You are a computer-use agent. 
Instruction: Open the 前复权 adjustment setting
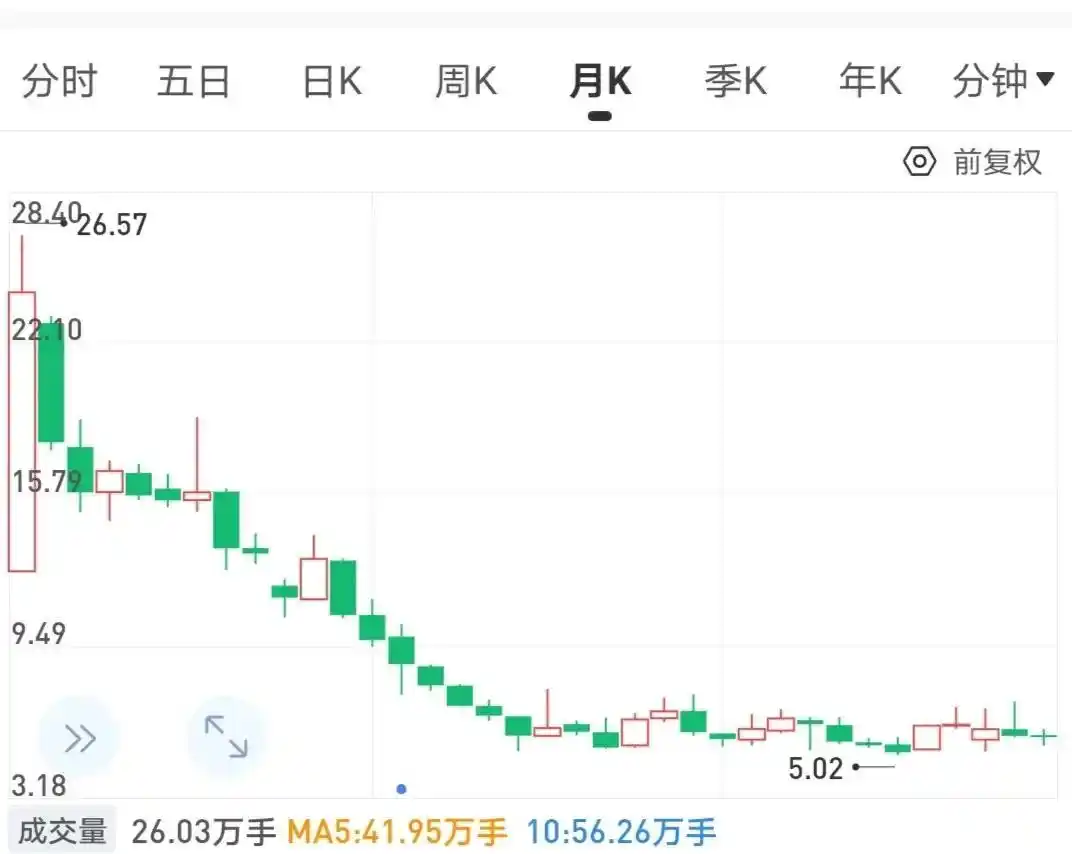[973, 161]
